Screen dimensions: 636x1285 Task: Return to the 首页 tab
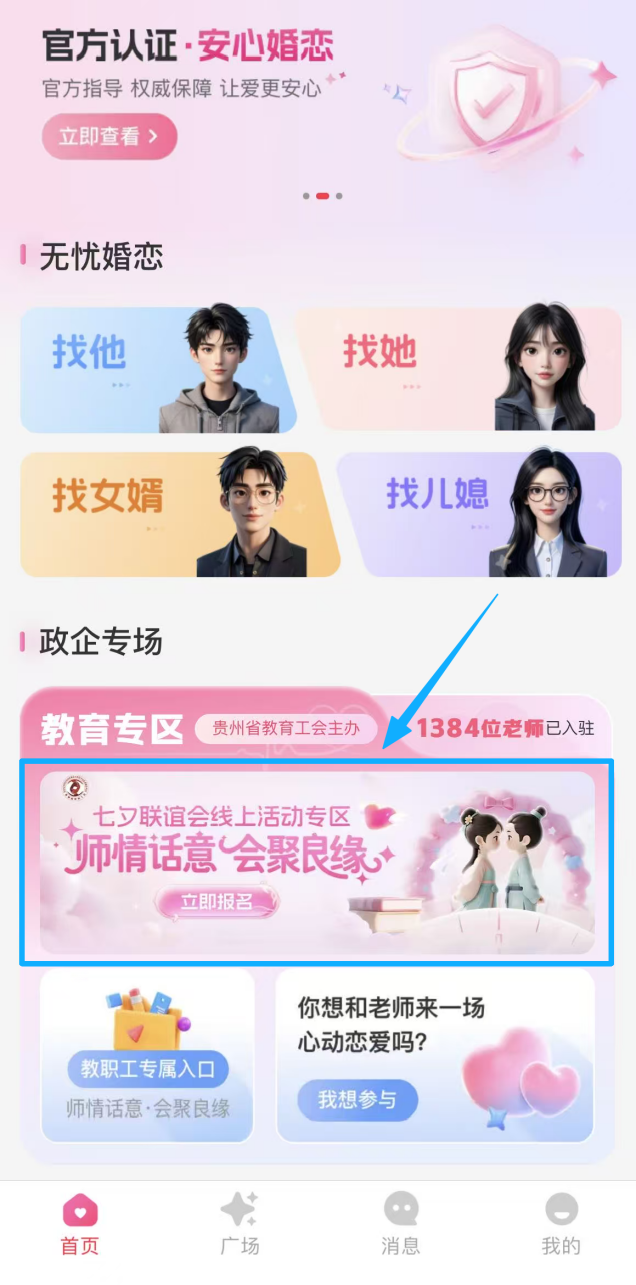click(x=80, y=1224)
